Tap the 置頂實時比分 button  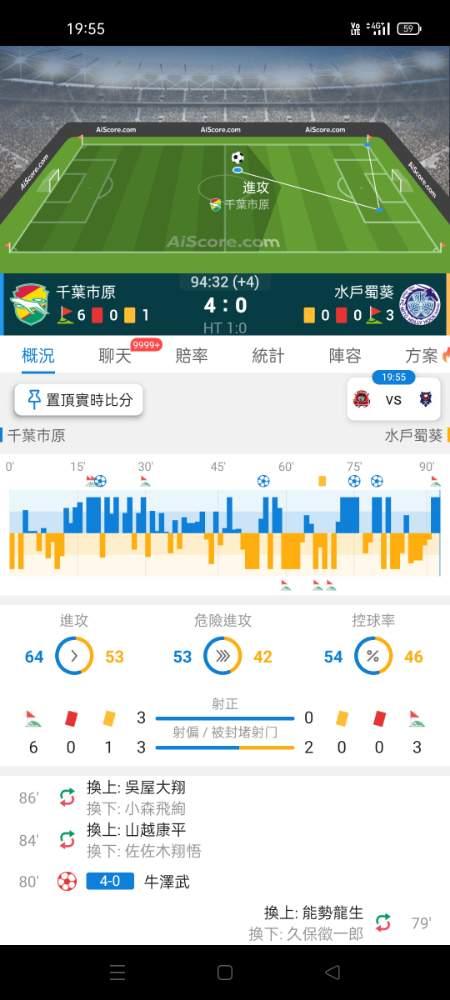(x=78, y=400)
